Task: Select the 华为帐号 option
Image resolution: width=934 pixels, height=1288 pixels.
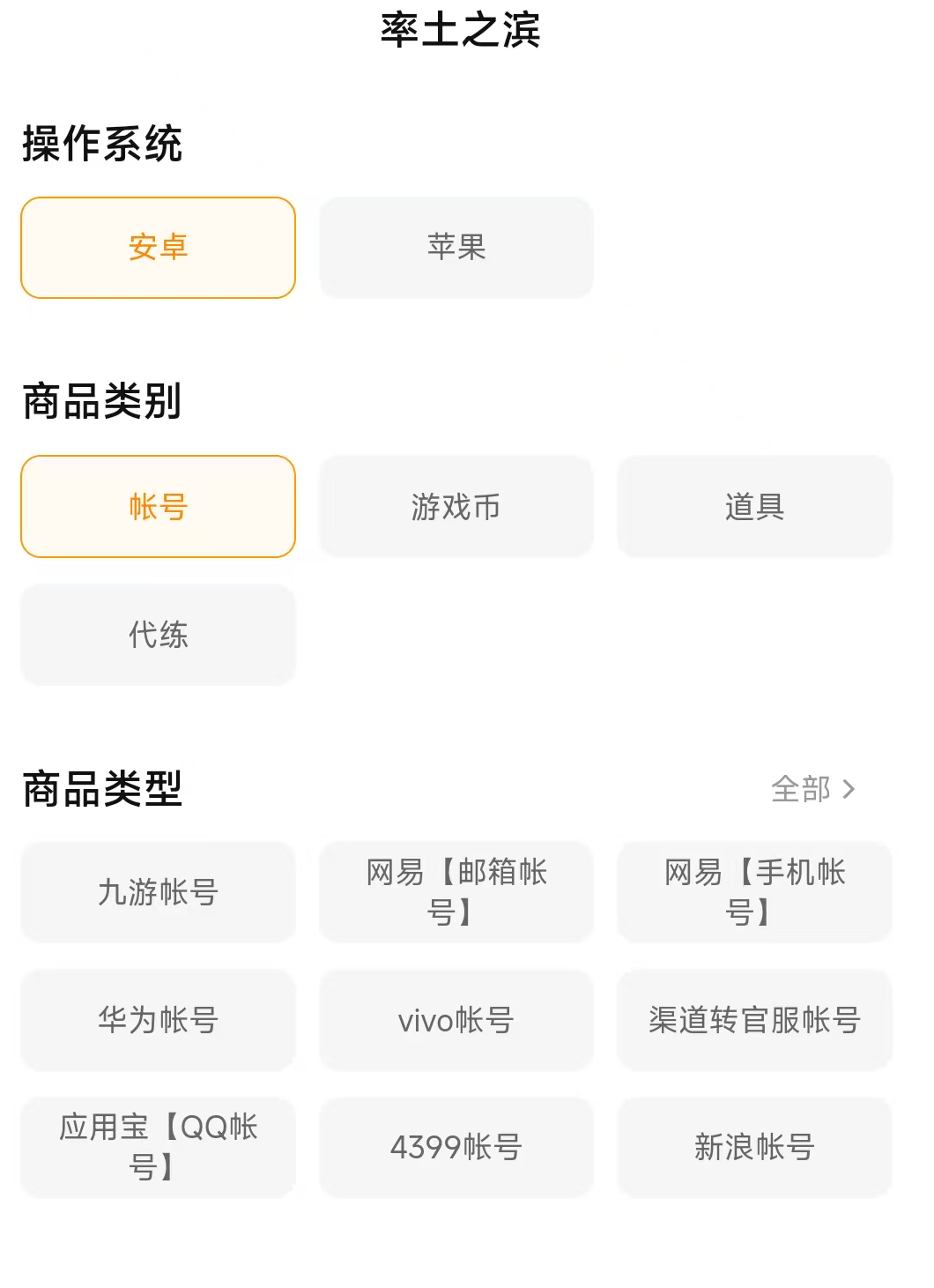Action: (158, 1020)
